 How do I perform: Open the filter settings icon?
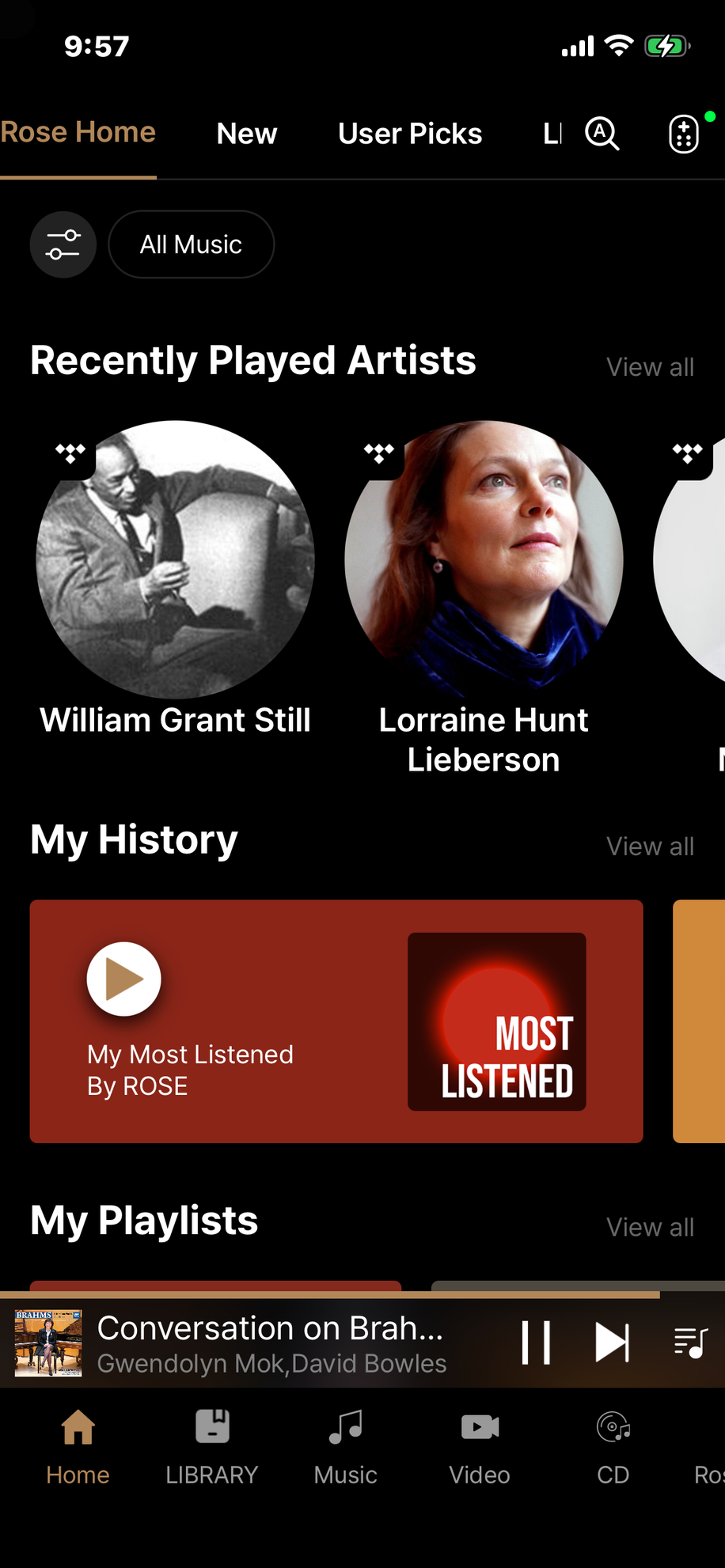63,244
